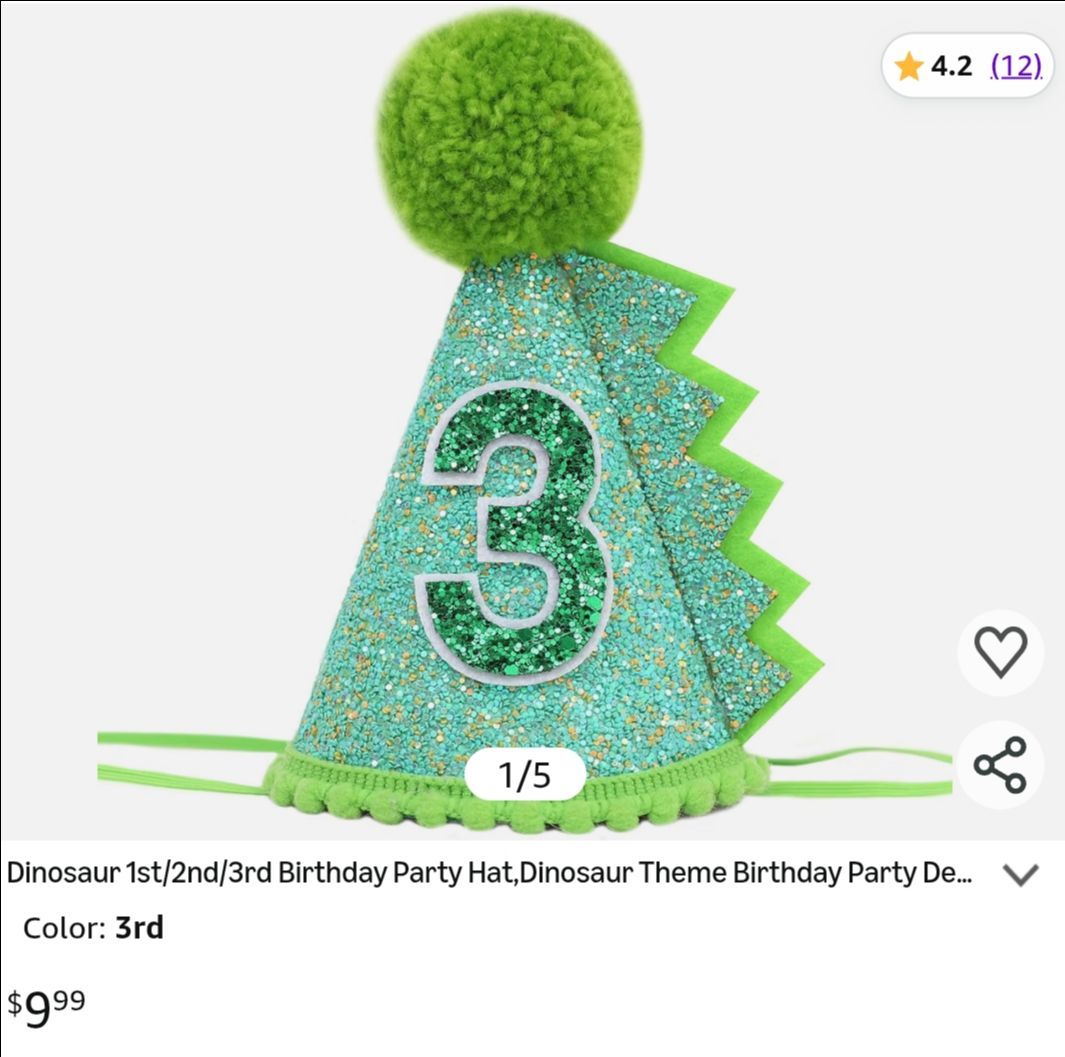Share this dinosaur party hat listing
The width and height of the screenshot is (1065, 1057).
click(x=1000, y=765)
